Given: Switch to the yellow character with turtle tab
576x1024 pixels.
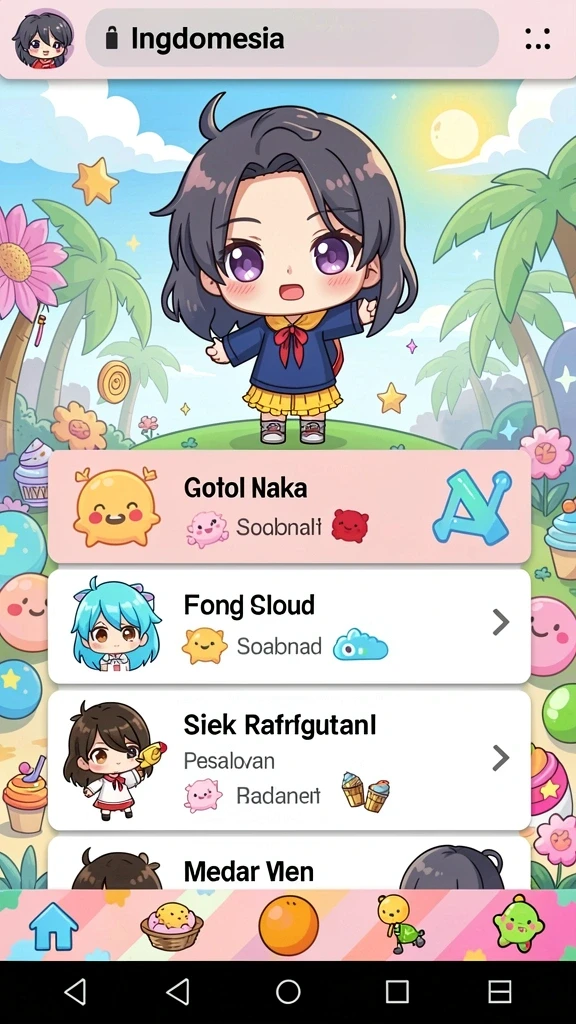Looking at the screenshot, I should [x=400, y=924].
